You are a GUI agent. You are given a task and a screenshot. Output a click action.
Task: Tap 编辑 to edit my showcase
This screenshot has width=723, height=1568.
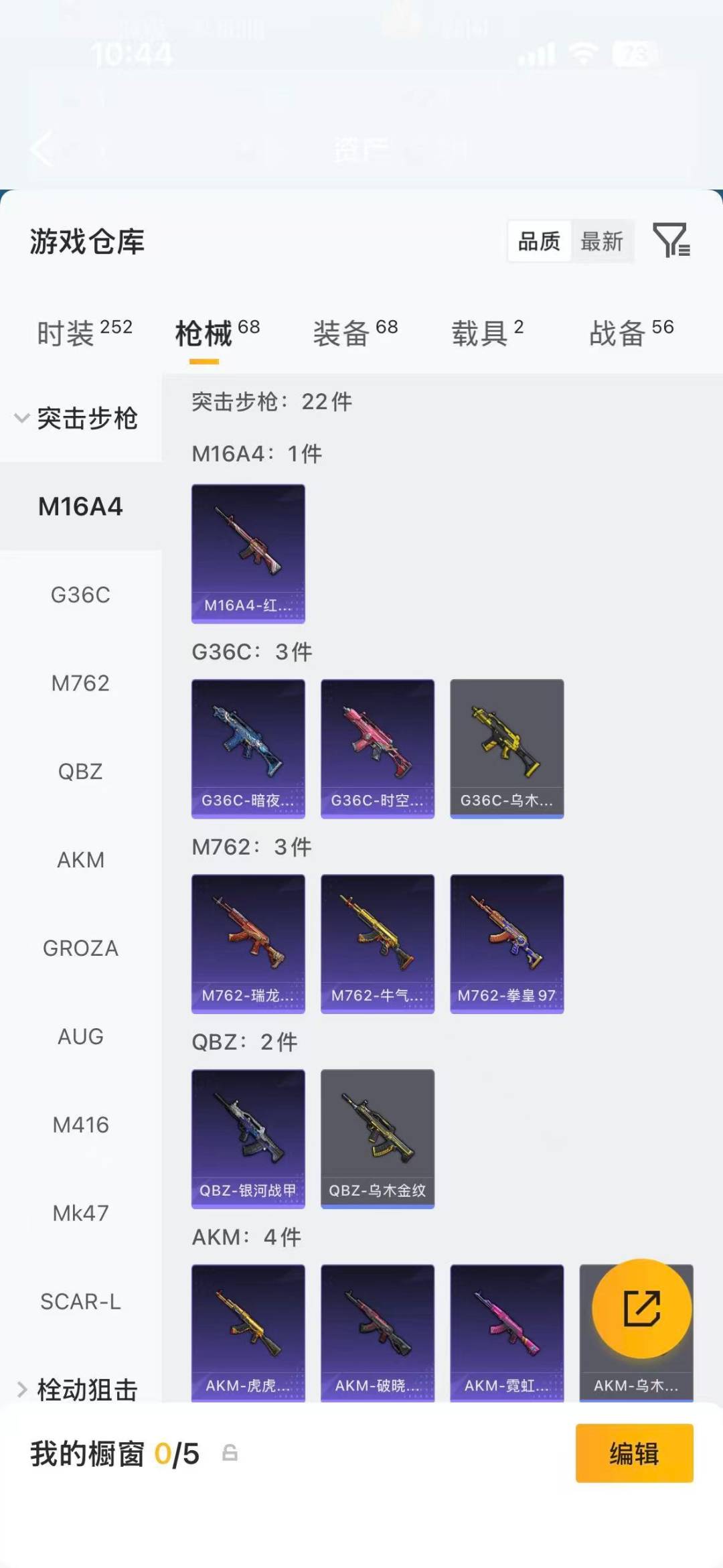point(634,1453)
